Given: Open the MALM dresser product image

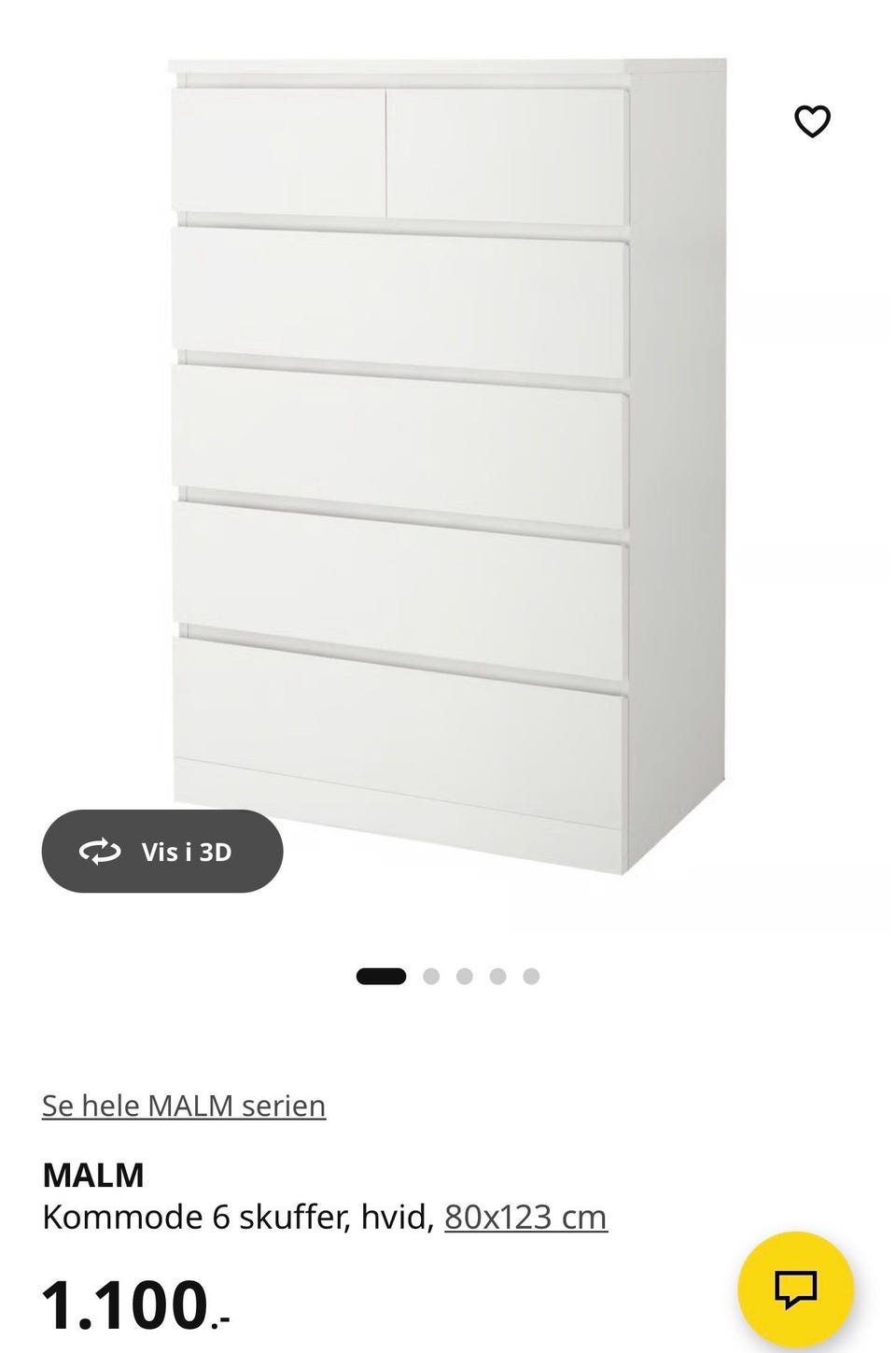Looking at the screenshot, I should pyautogui.click(x=448, y=467).
